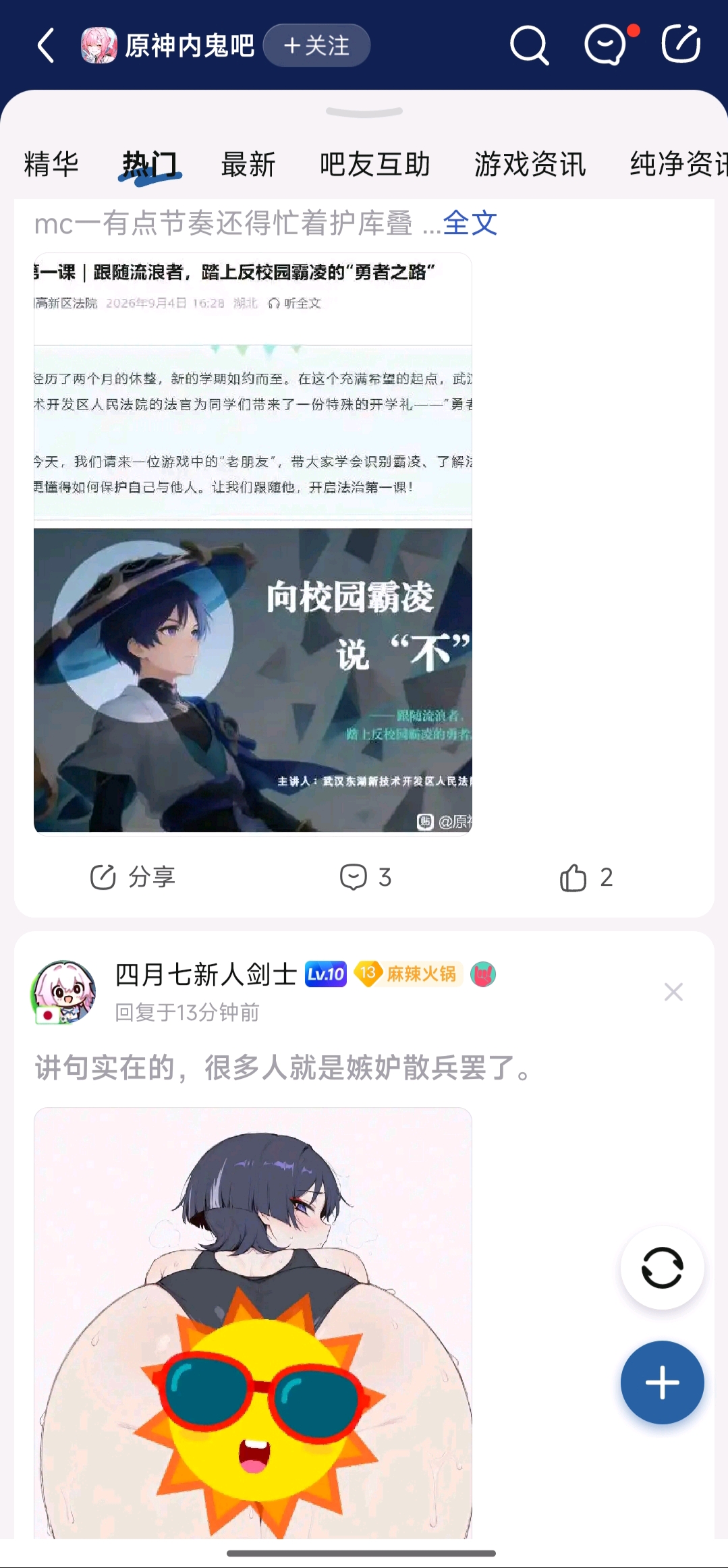Switch to the 精华 tab

[x=51, y=164]
